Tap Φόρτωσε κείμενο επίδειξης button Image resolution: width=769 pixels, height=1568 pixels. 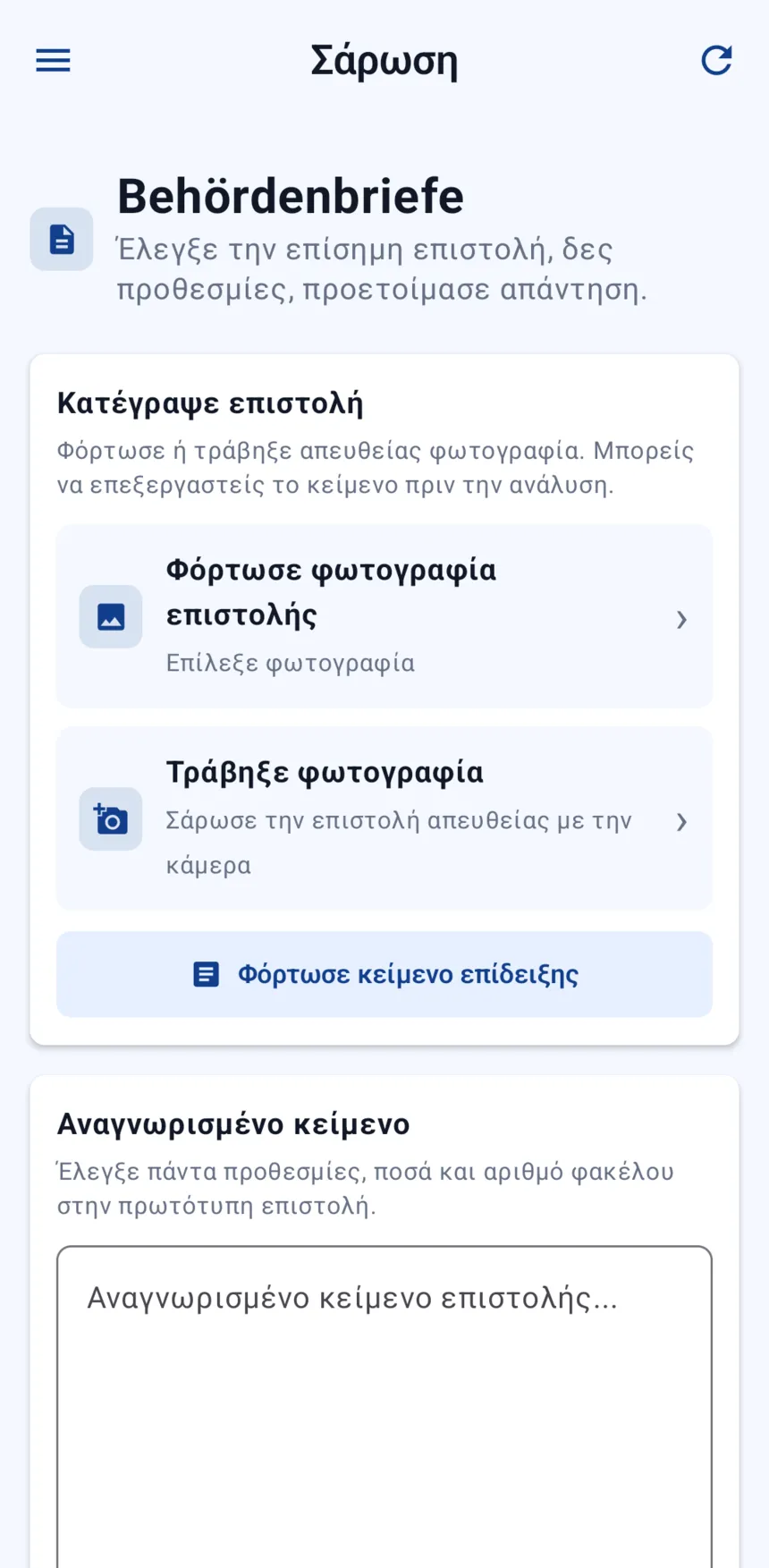(384, 974)
